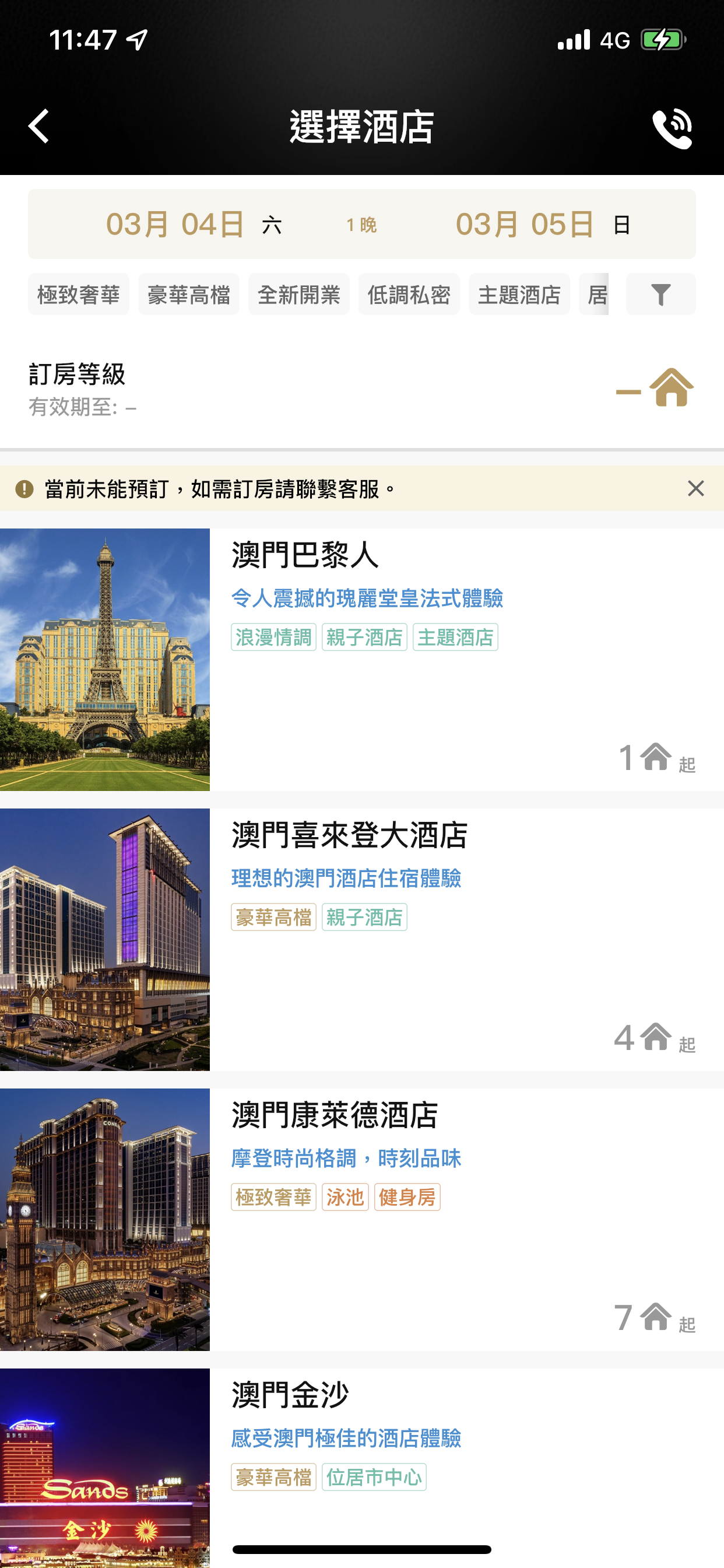
Task: Apply the 全新開業 filter chip
Action: pos(298,295)
